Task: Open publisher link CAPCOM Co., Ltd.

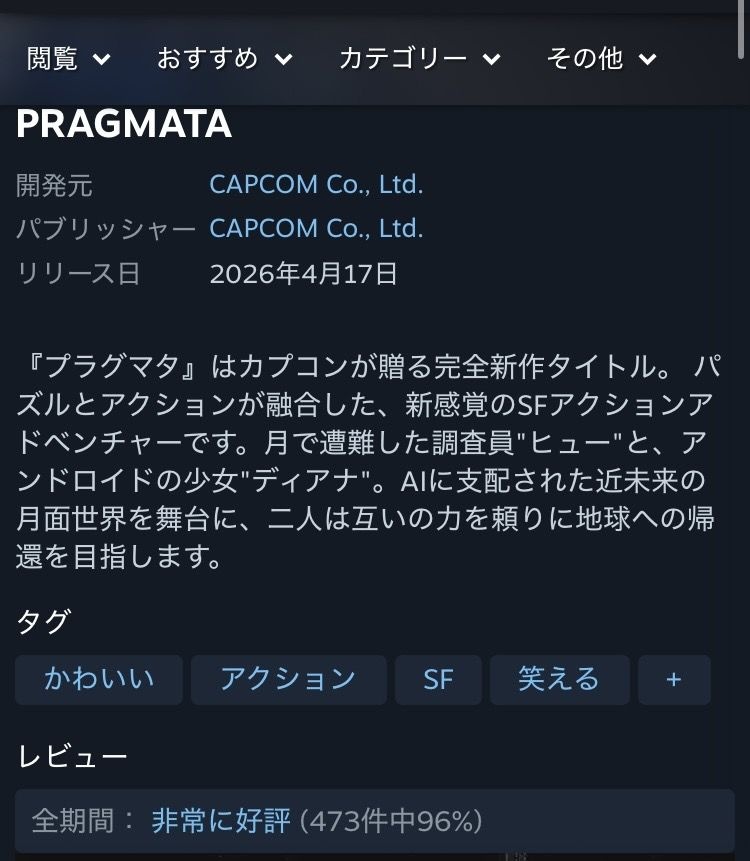Action: tap(316, 228)
